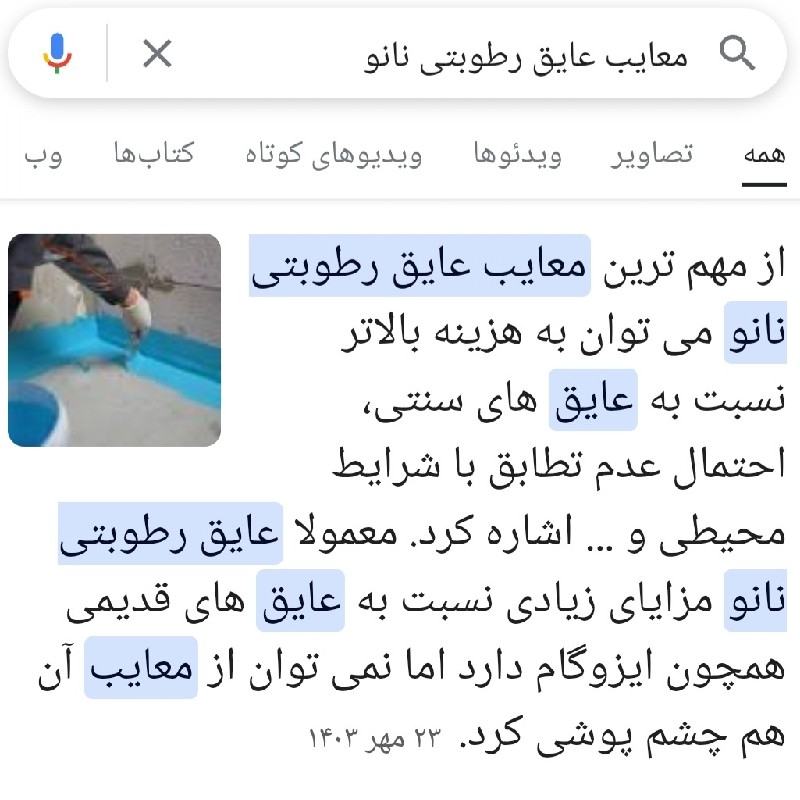Screen dimensions: 800x800
Task: Switch to the تصاویر tab
Action: [x=652, y=155]
